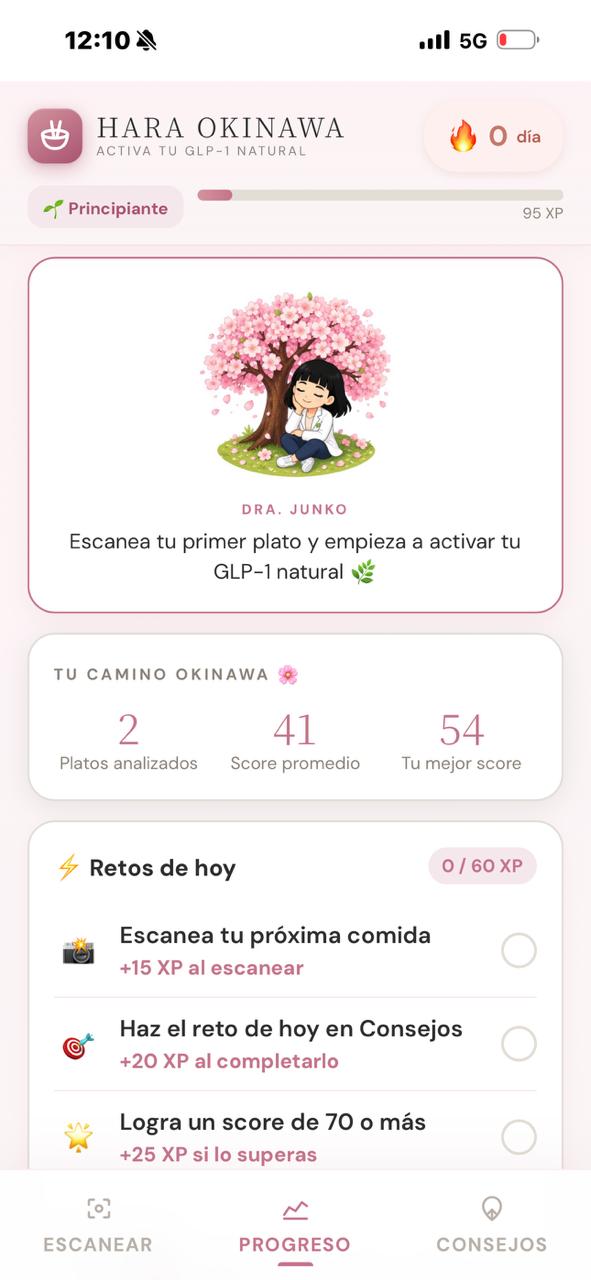Tap the 0 día streak badge

click(494, 137)
